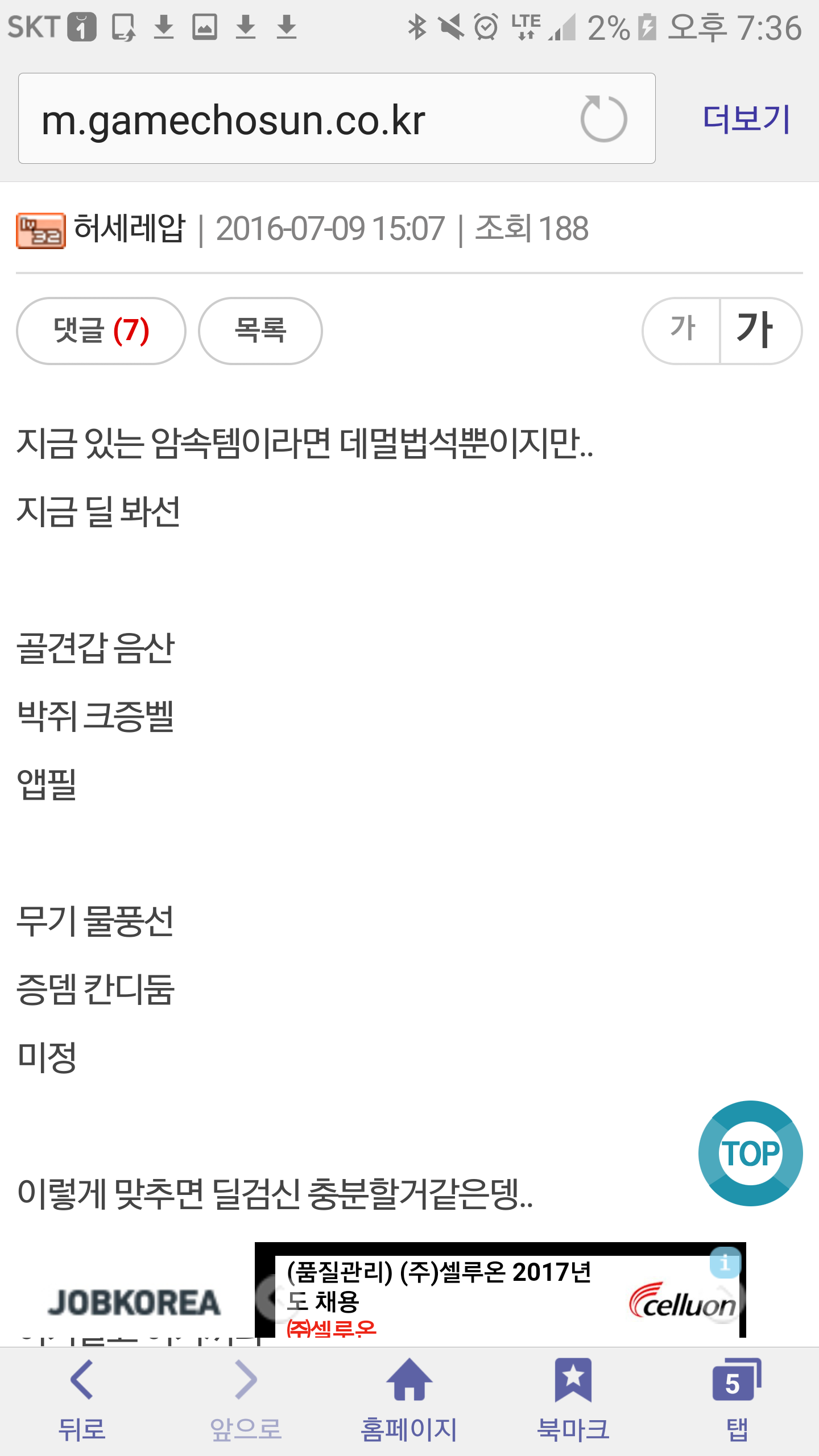Decrease text size with small 가
Image resolution: width=819 pixels, height=1456 pixels.
(682, 330)
